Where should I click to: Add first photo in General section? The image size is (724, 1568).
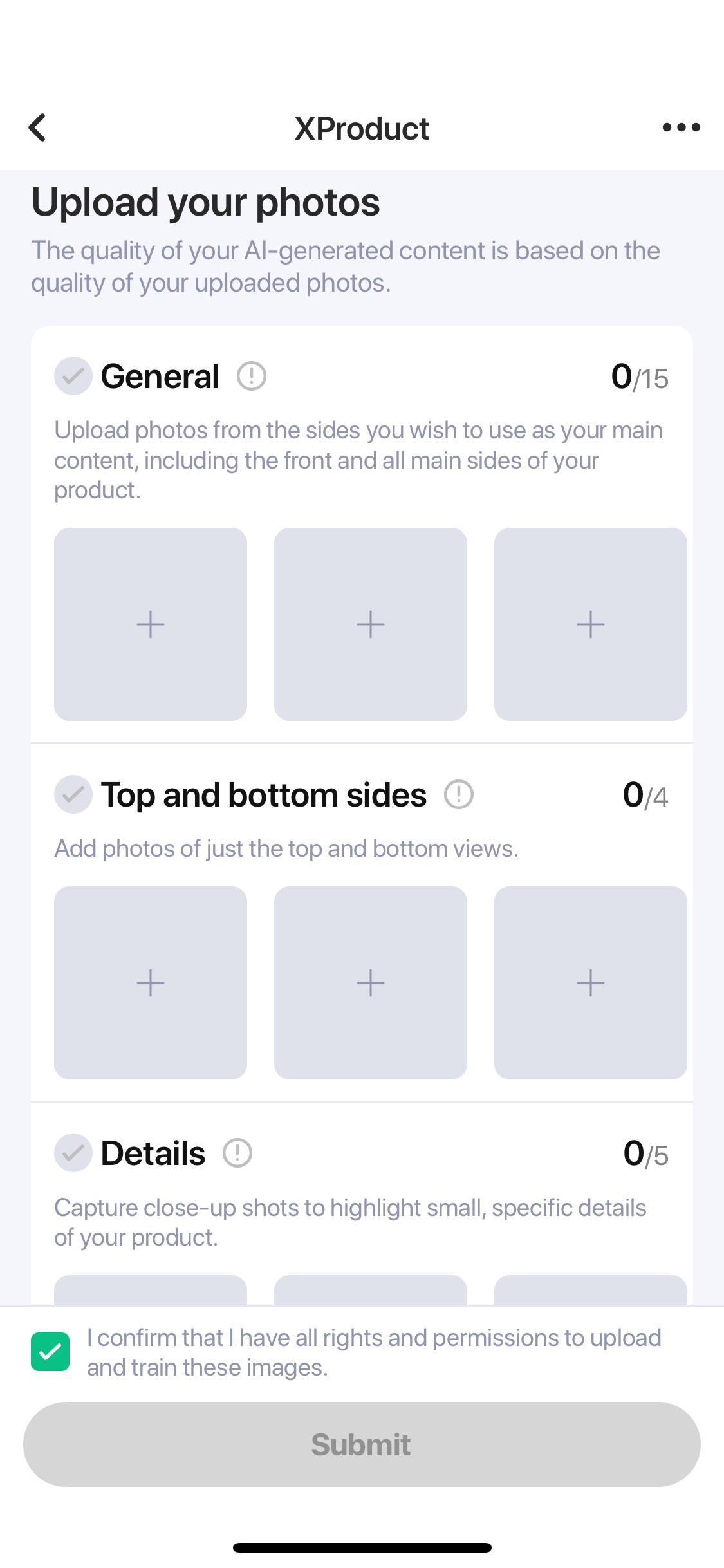pyautogui.click(x=151, y=624)
